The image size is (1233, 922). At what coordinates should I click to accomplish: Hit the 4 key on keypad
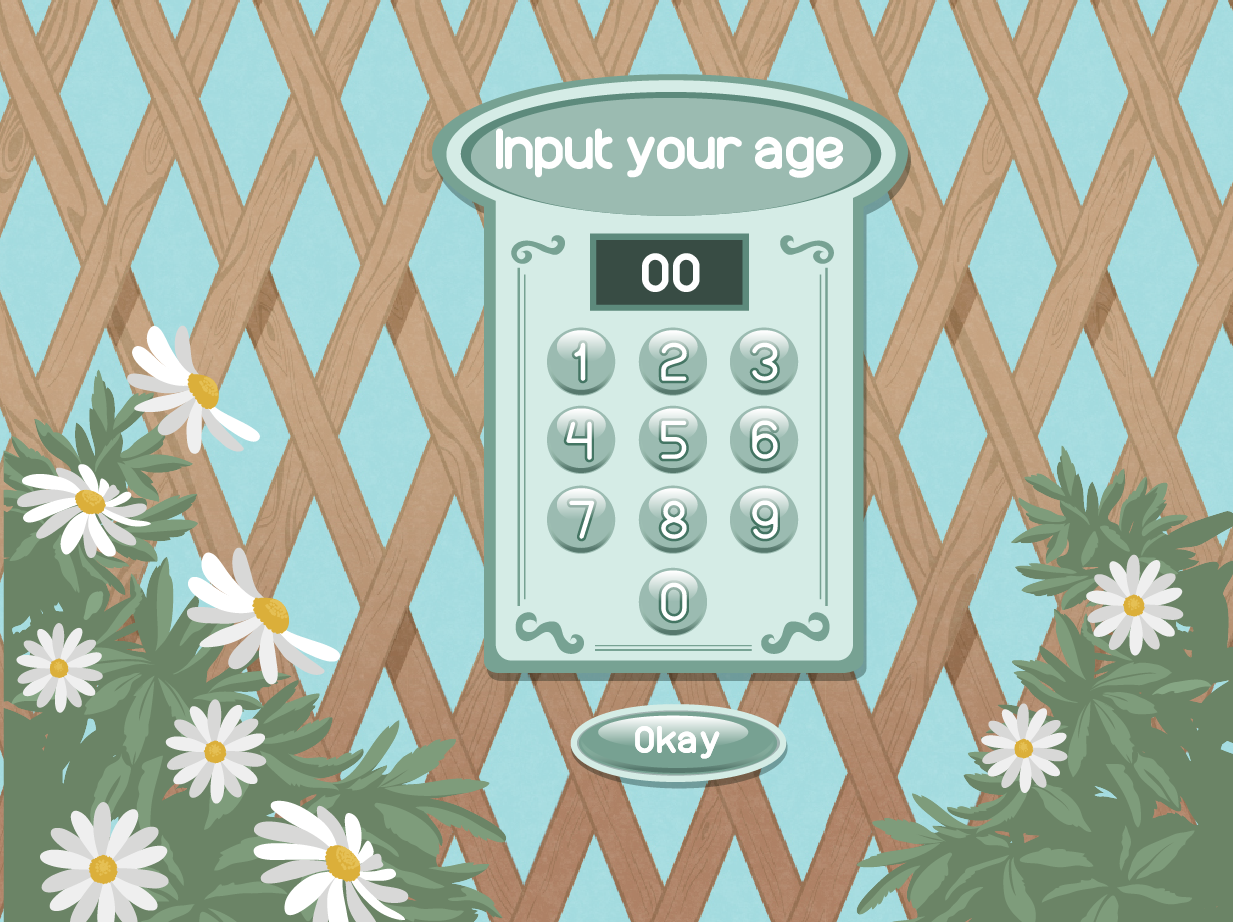point(581,440)
